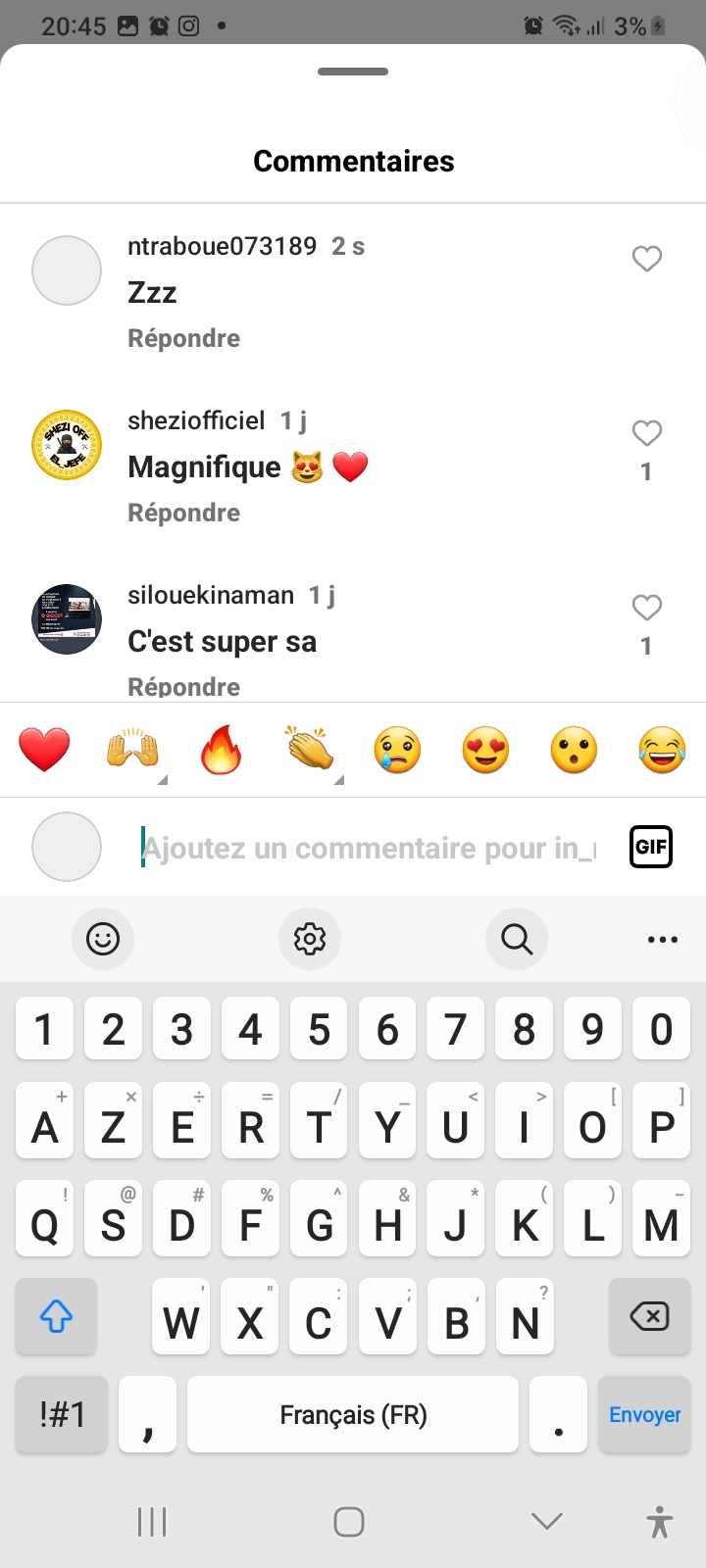Screen dimensions: 706x1568
Task: Like silouekinaman's comment
Action: coord(646,608)
